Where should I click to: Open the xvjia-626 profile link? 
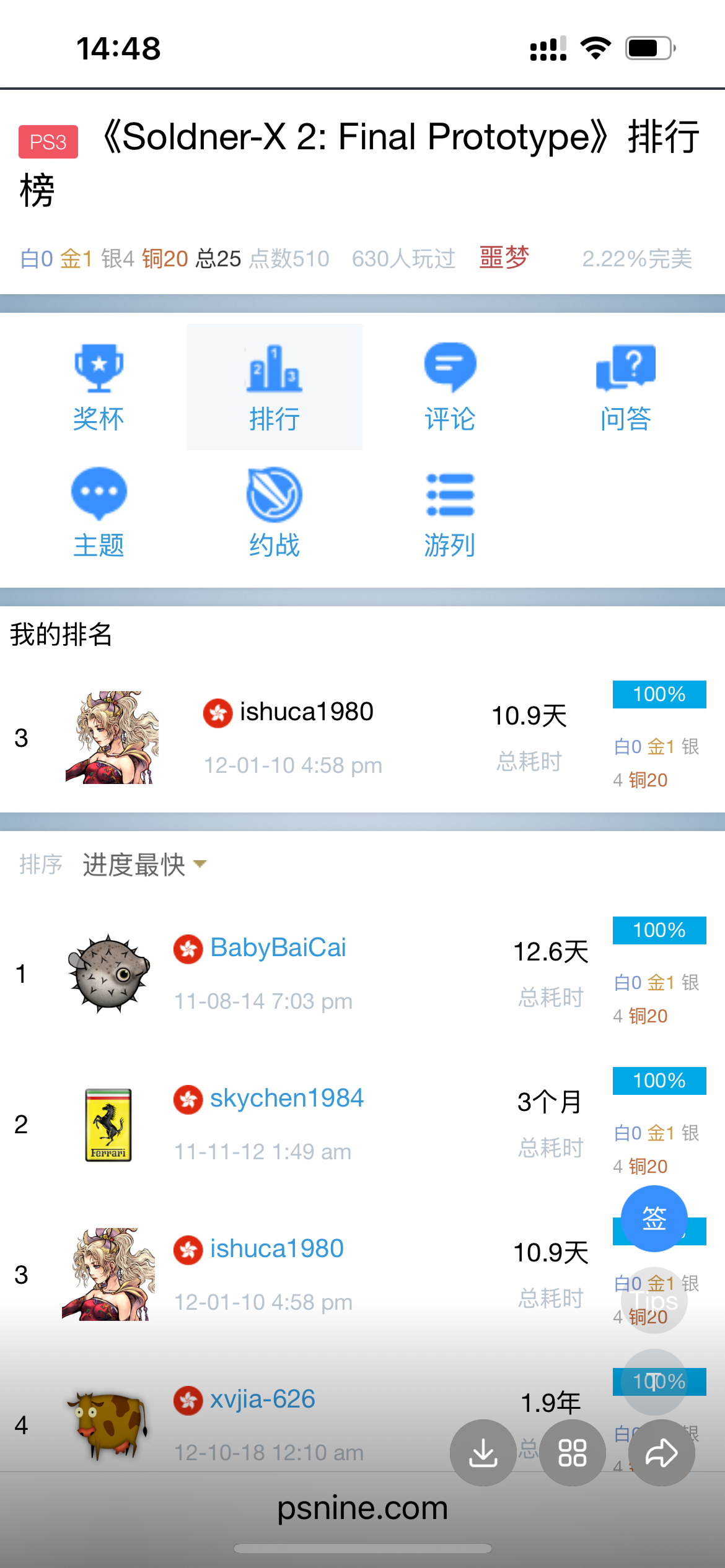pyautogui.click(x=262, y=1399)
